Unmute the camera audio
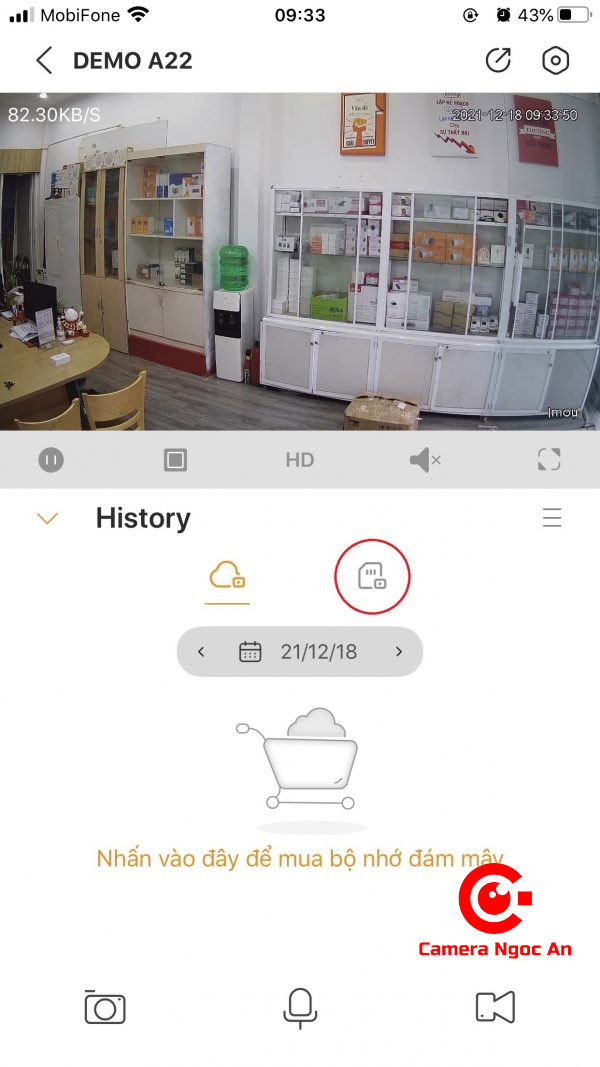Image resolution: width=600 pixels, height=1067 pixels. (x=424, y=460)
